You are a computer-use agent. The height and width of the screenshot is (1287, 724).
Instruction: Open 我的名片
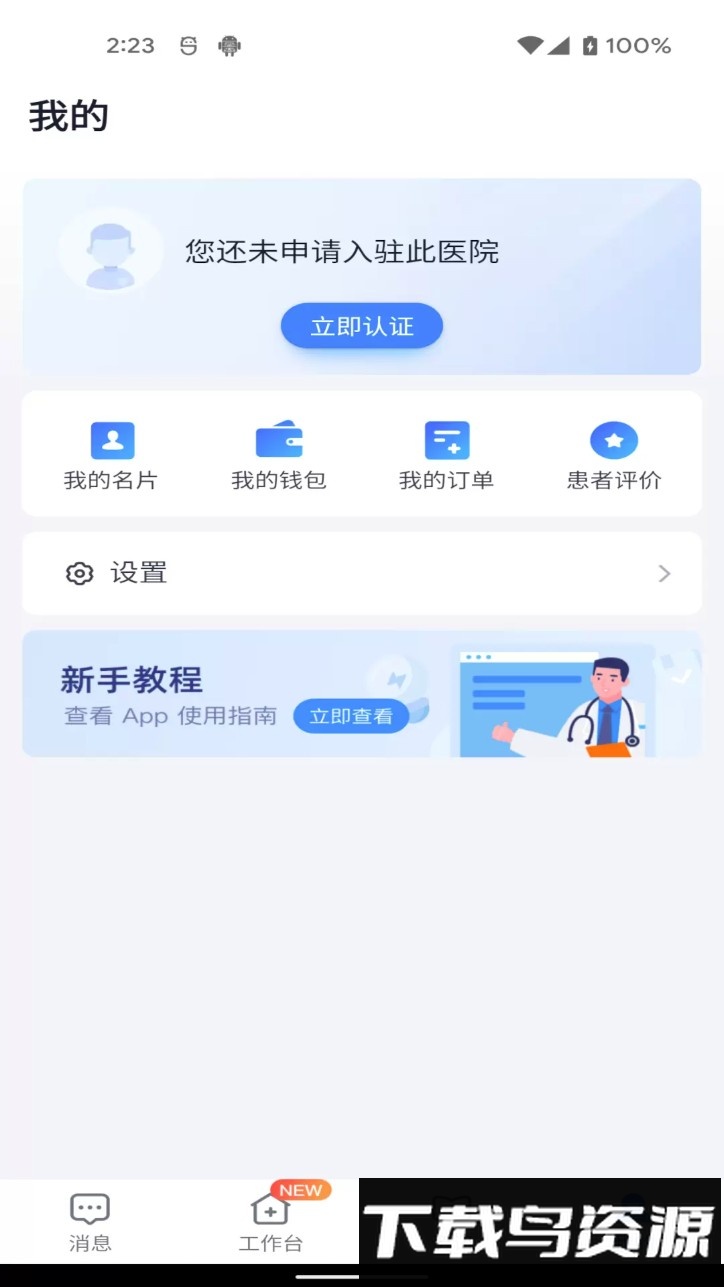tap(111, 456)
